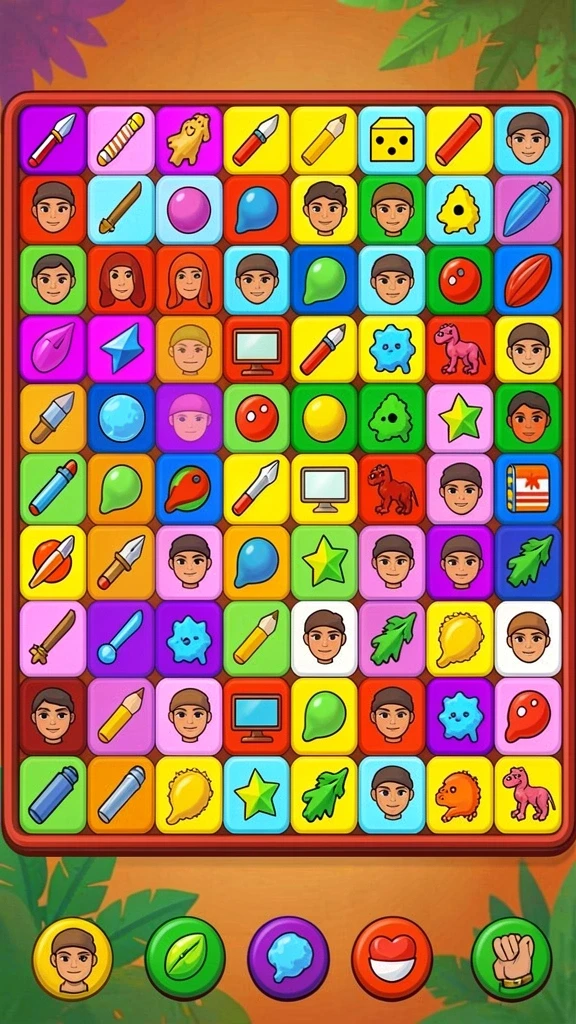Tap the yellow face booster button
The height and width of the screenshot is (1024, 576).
tap(72, 958)
